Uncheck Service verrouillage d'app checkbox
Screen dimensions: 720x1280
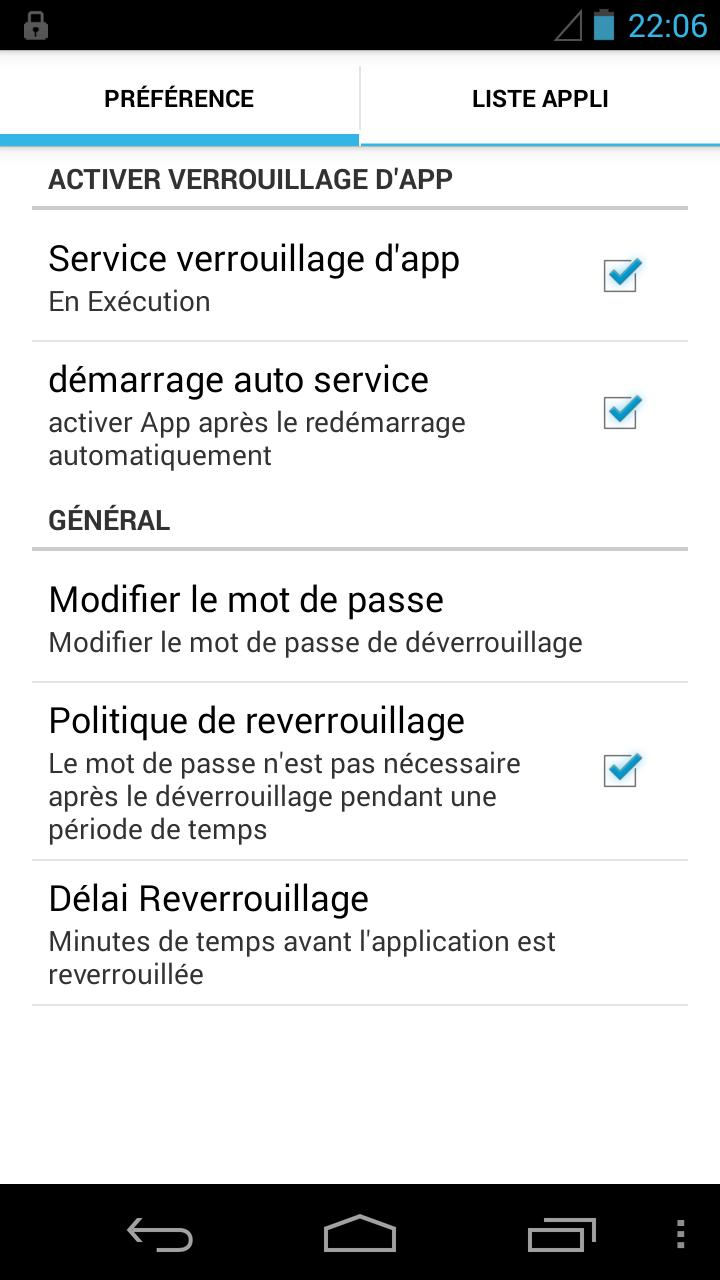pos(621,275)
